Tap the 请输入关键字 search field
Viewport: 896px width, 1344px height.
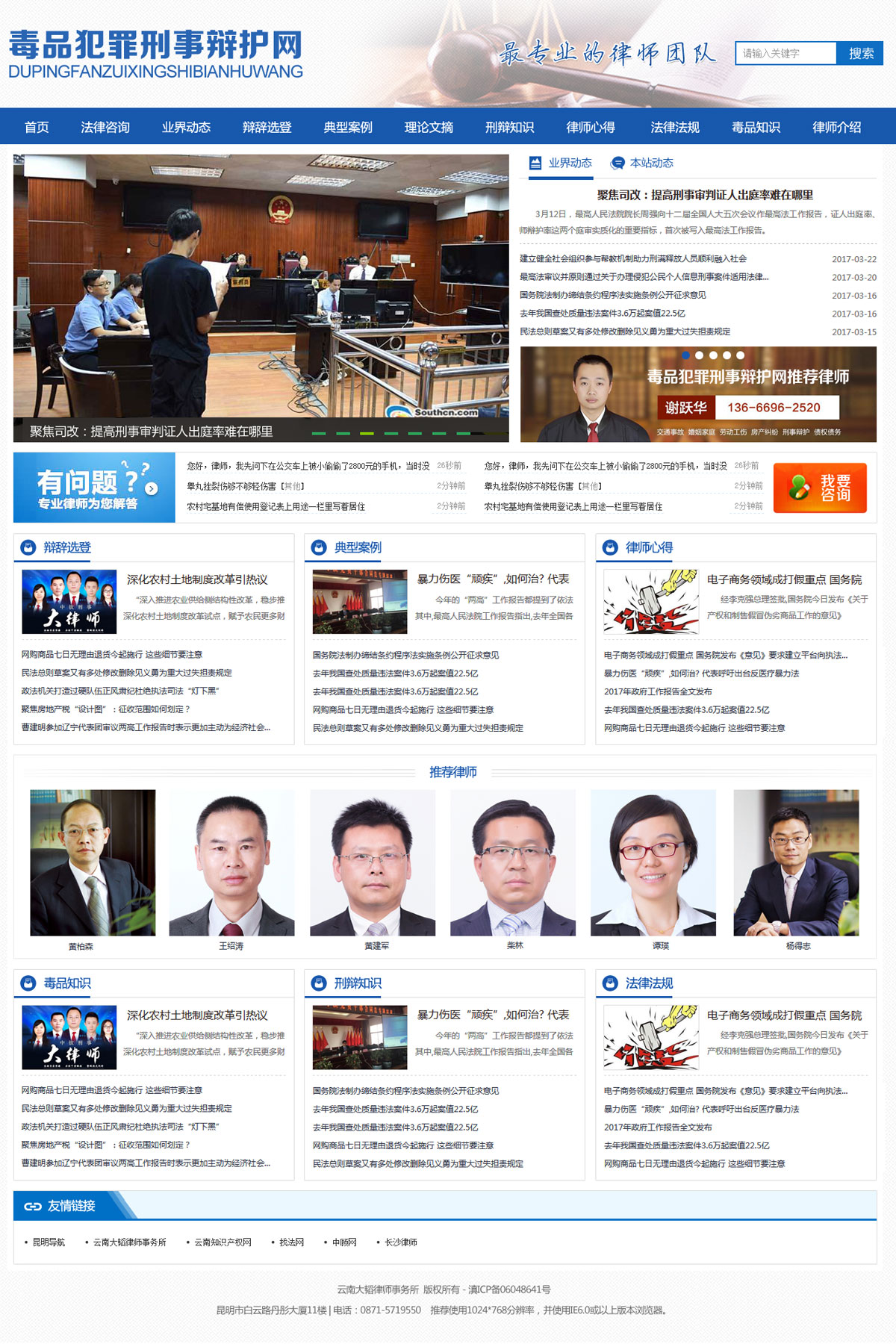(x=785, y=53)
